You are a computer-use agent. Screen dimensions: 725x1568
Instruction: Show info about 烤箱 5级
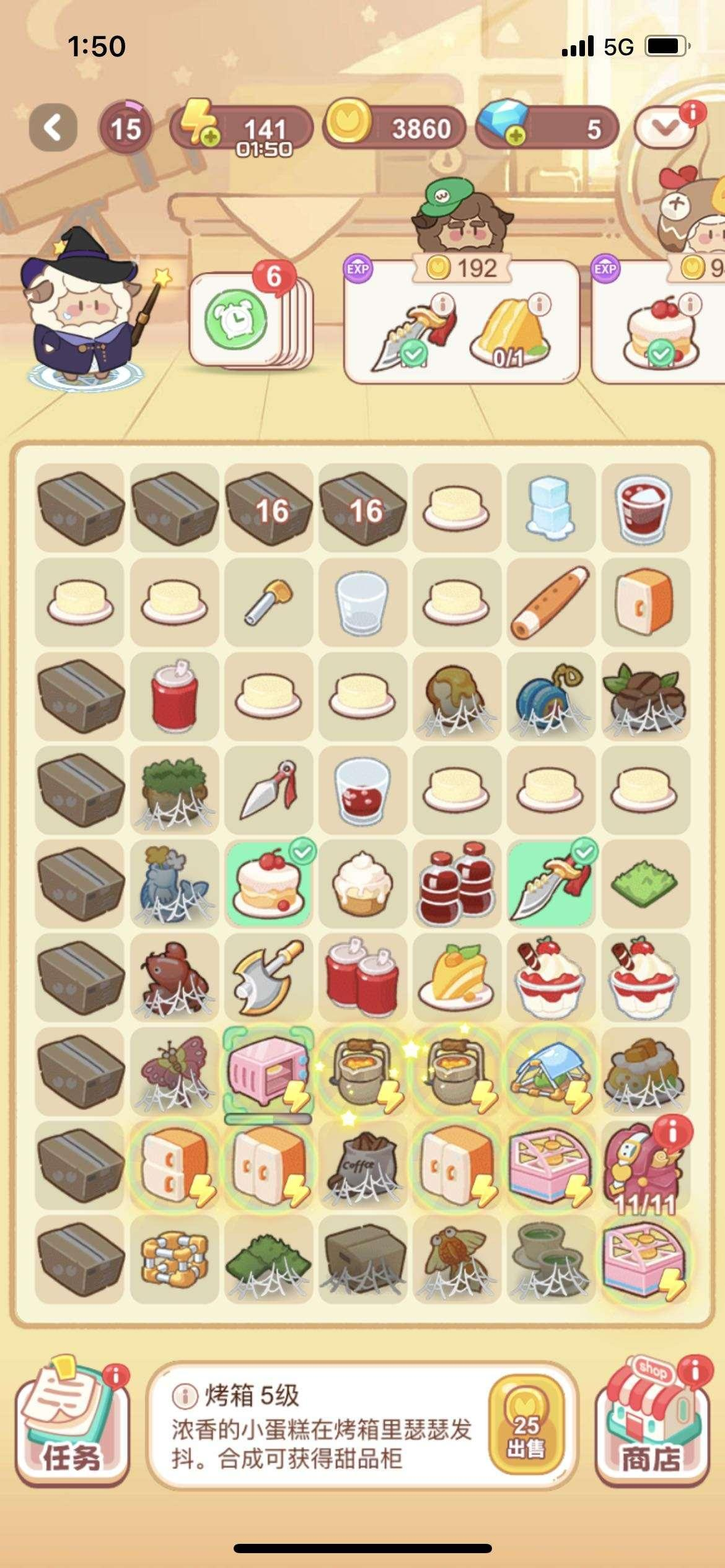click(x=183, y=1396)
